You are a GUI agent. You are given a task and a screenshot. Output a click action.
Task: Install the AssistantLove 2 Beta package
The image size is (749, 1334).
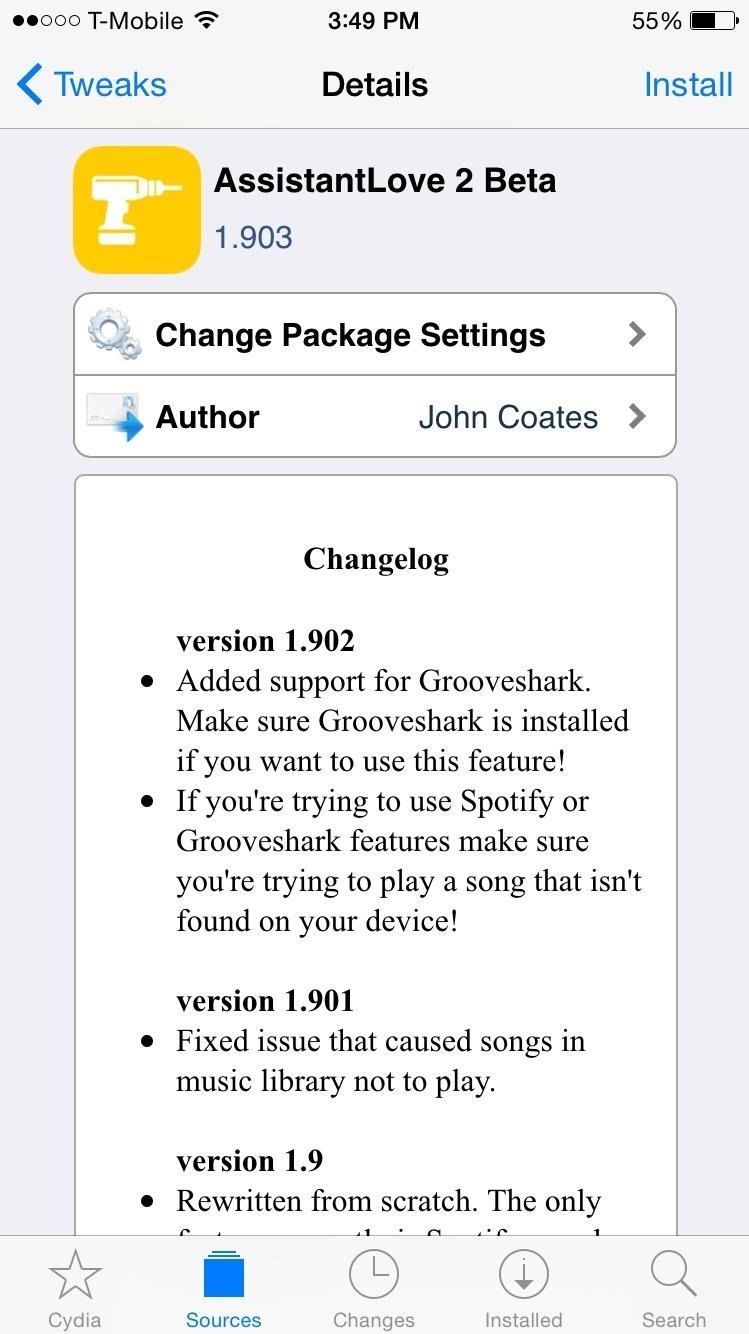coord(688,84)
